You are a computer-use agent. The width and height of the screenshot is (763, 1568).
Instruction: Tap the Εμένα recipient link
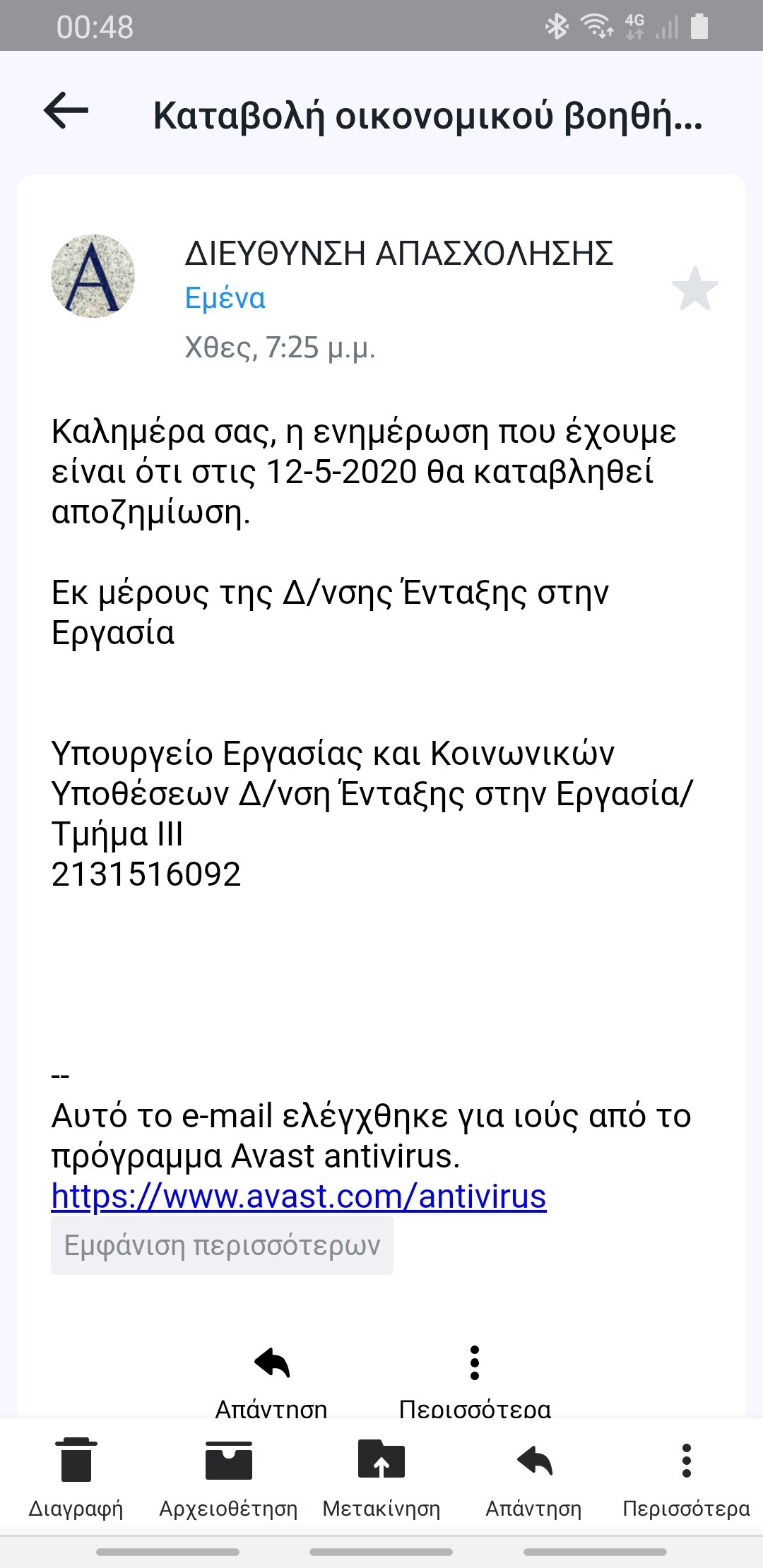[225, 299]
